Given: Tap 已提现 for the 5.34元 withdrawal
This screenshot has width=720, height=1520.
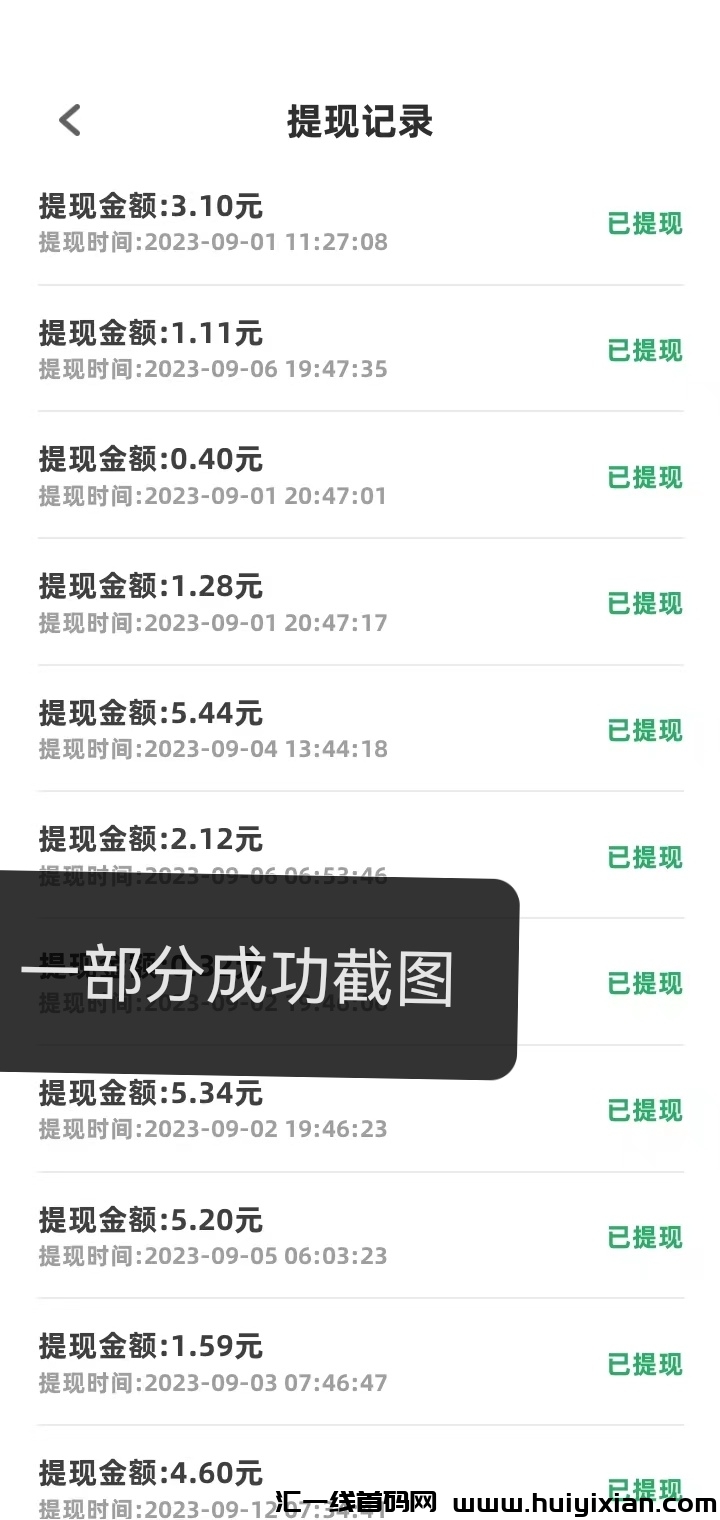Looking at the screenshot, I should (644, 1111).
